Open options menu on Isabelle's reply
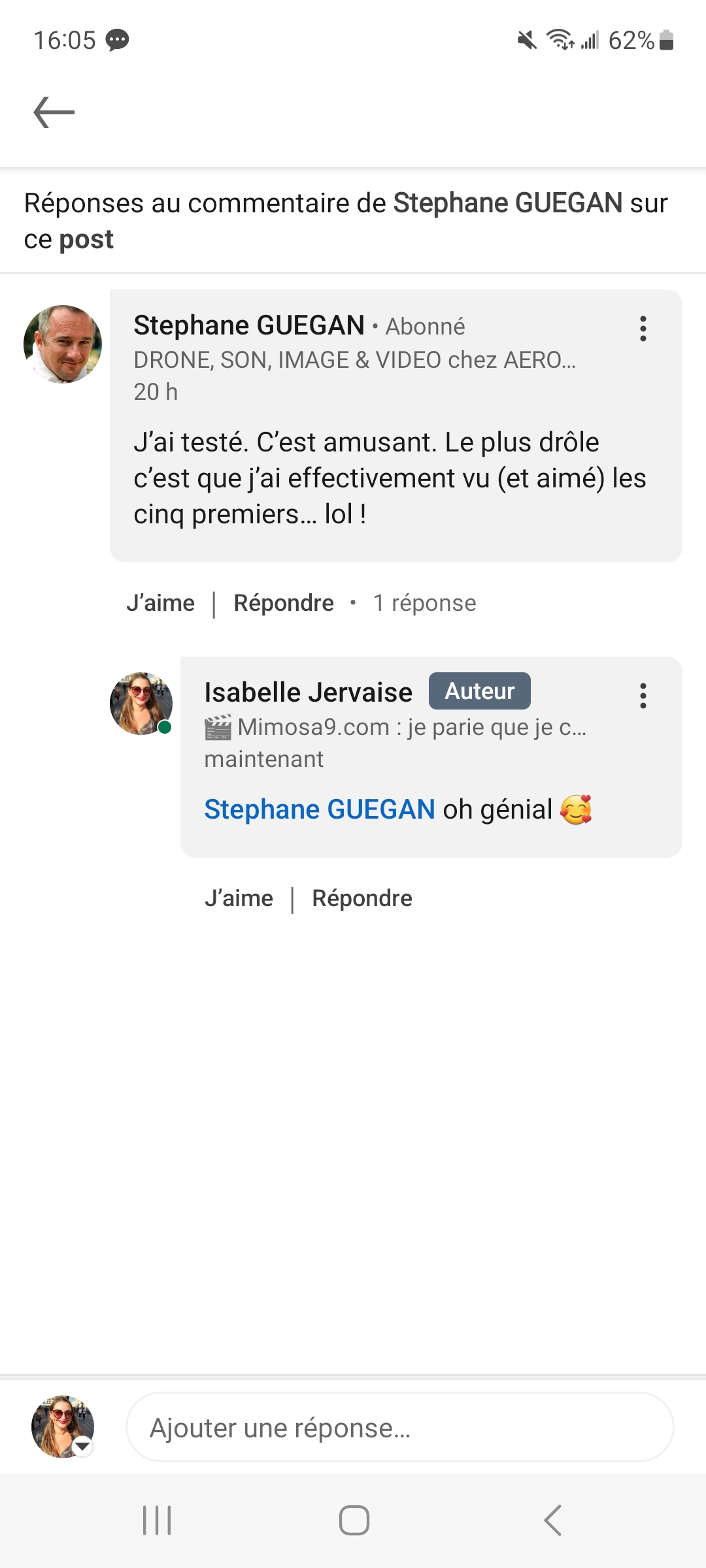 pos(643,696)
